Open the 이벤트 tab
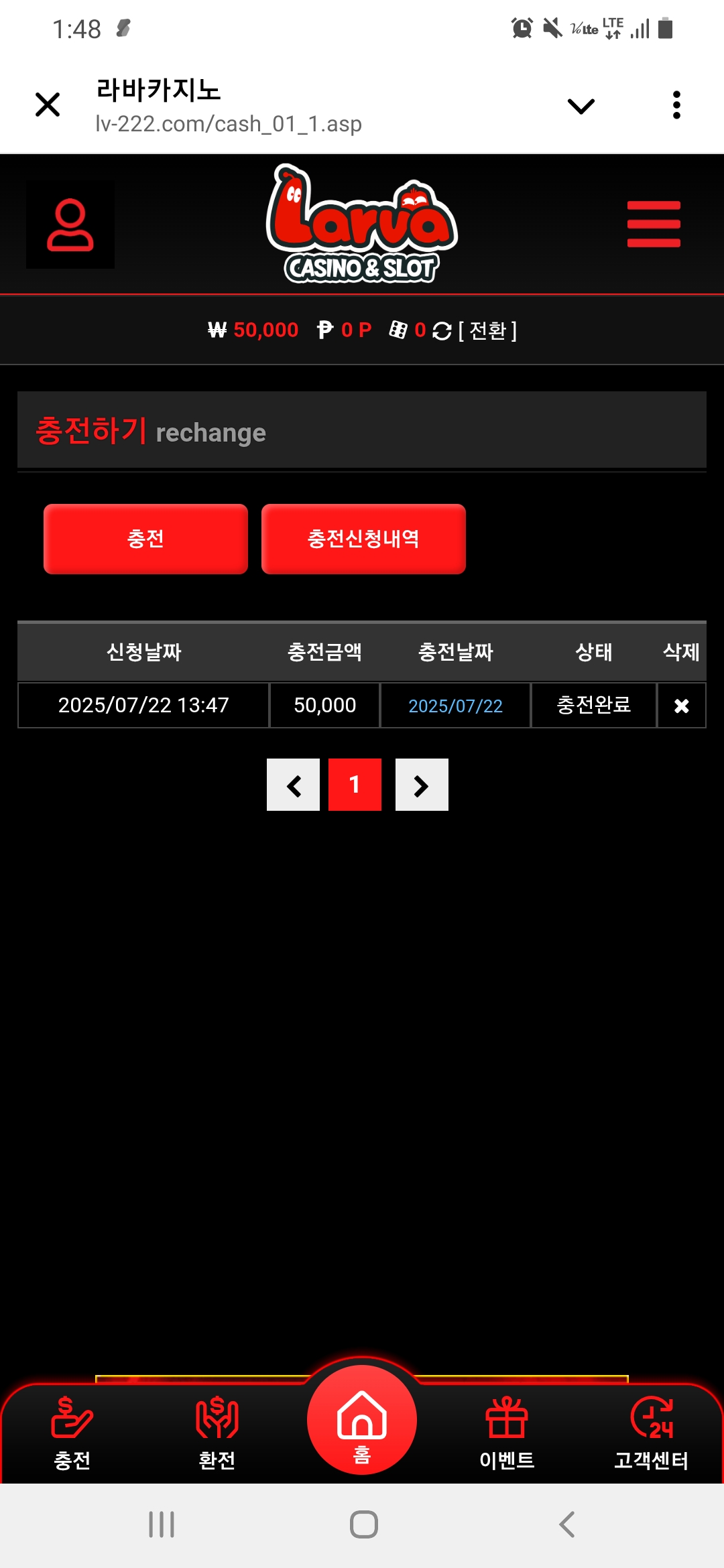Image resolution: width=724 pixels, height=1568 pixels. [507, 1433]
